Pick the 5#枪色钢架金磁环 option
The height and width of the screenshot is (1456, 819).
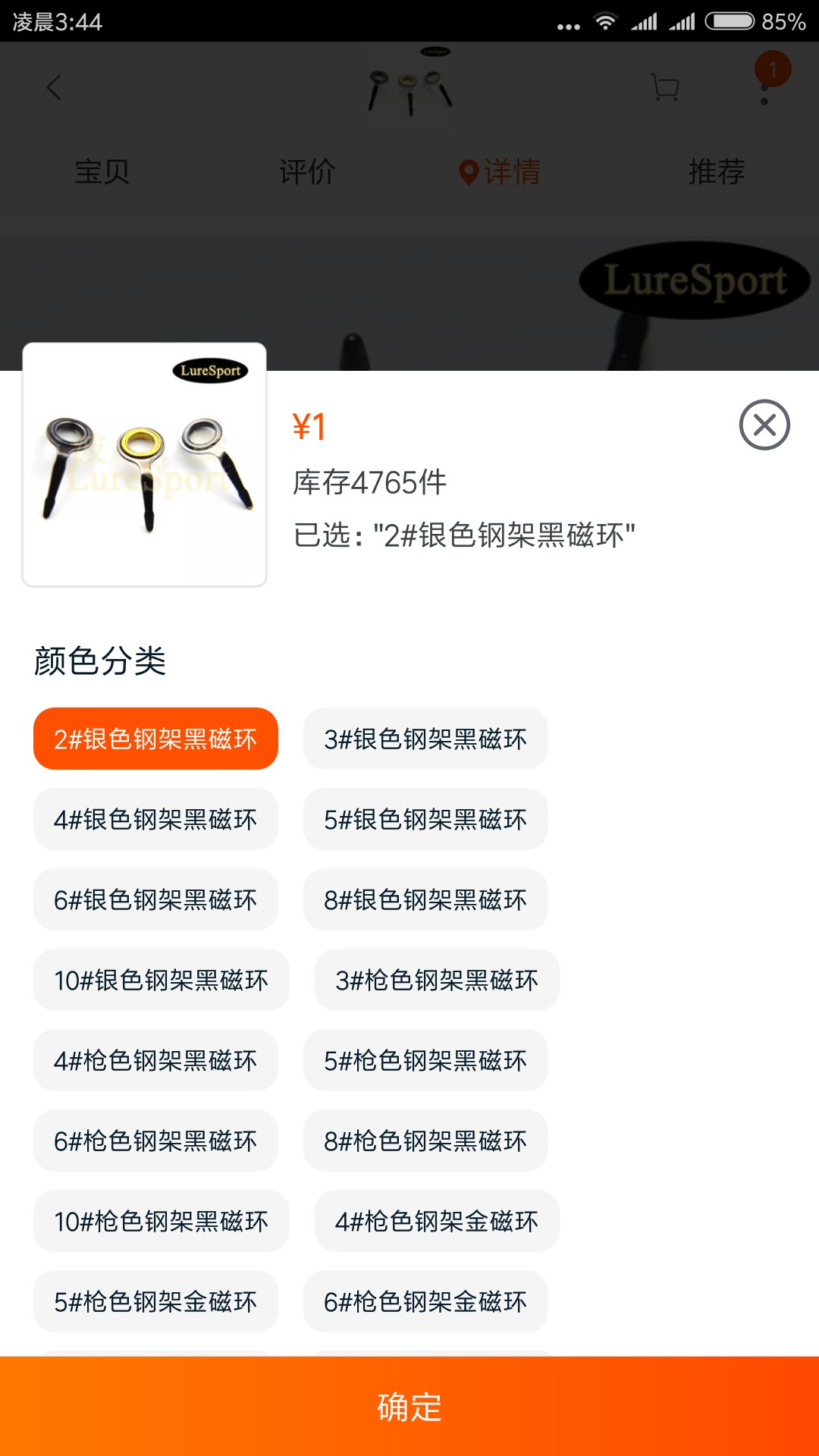[x=155, y=1301]
